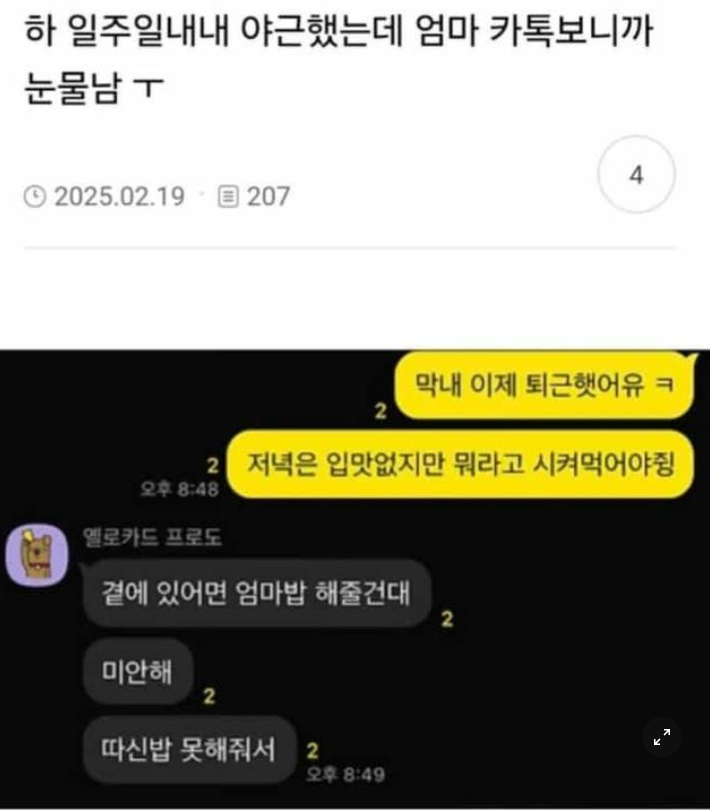
Task: Expand the chat image to fullscreen
Action: [x=662, y=738]
